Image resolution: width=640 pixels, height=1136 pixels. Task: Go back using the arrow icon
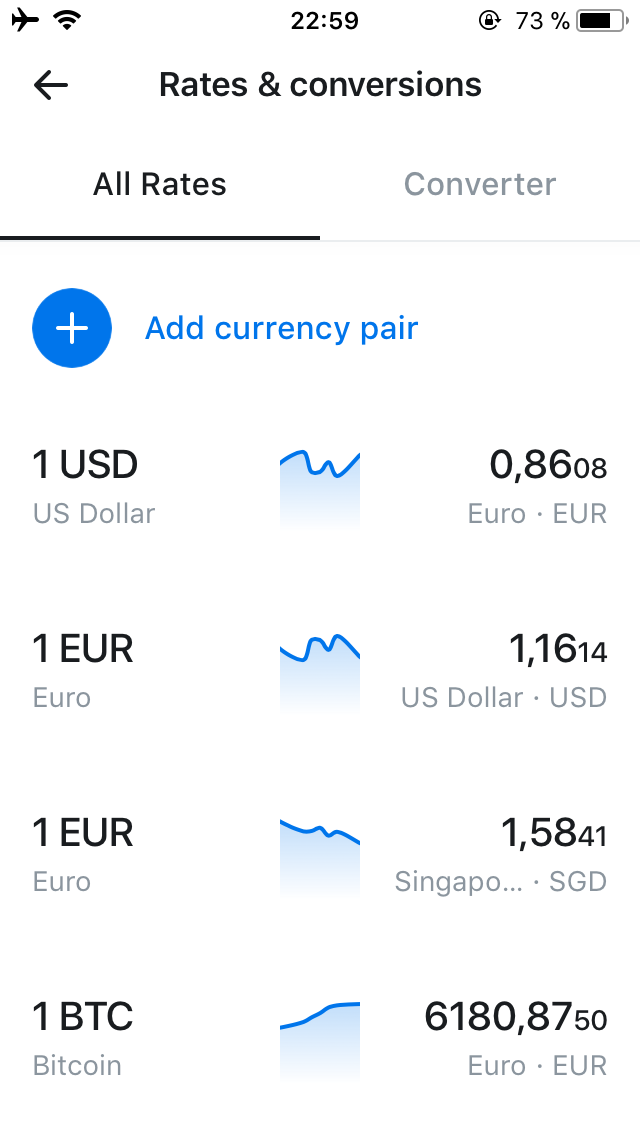click(x=51, y=86)
